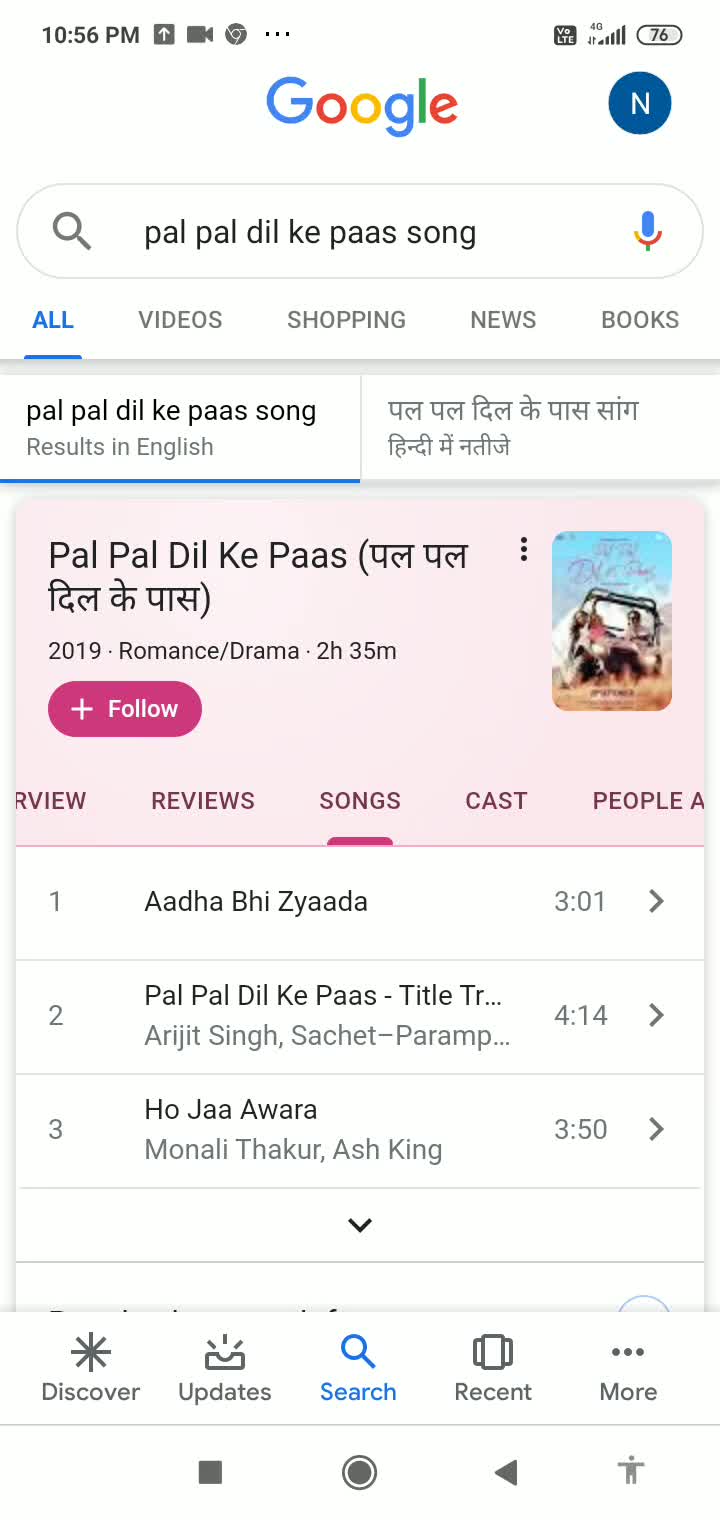Open the account avatar N

[x=640, y=103]
